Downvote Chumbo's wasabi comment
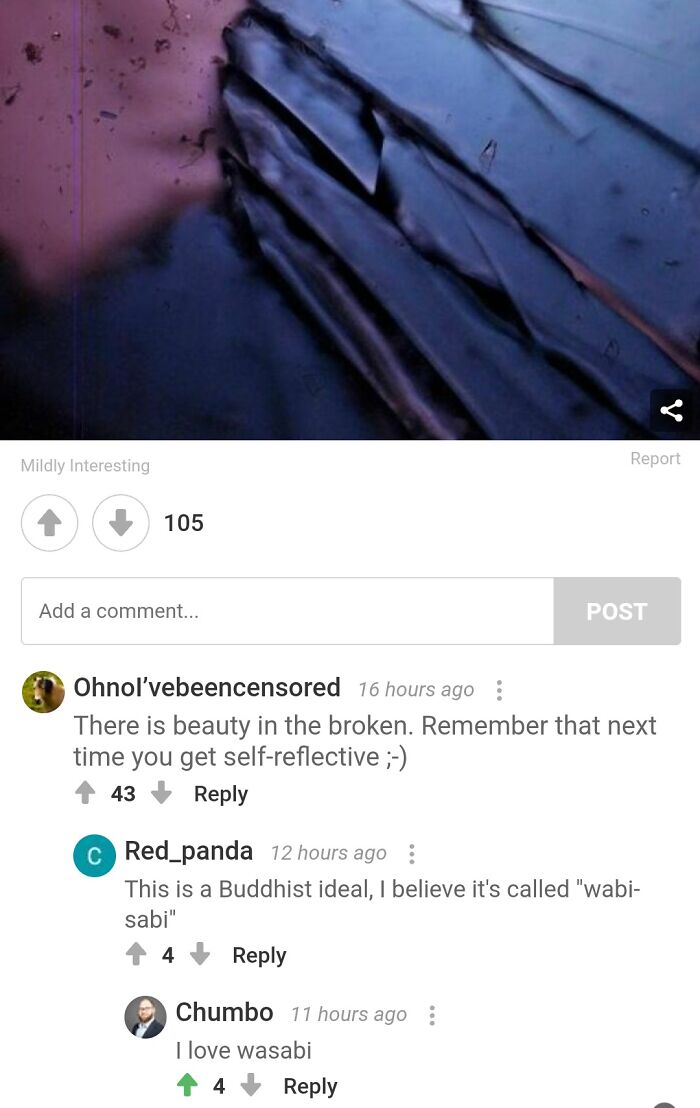 tap(251, 1085)
